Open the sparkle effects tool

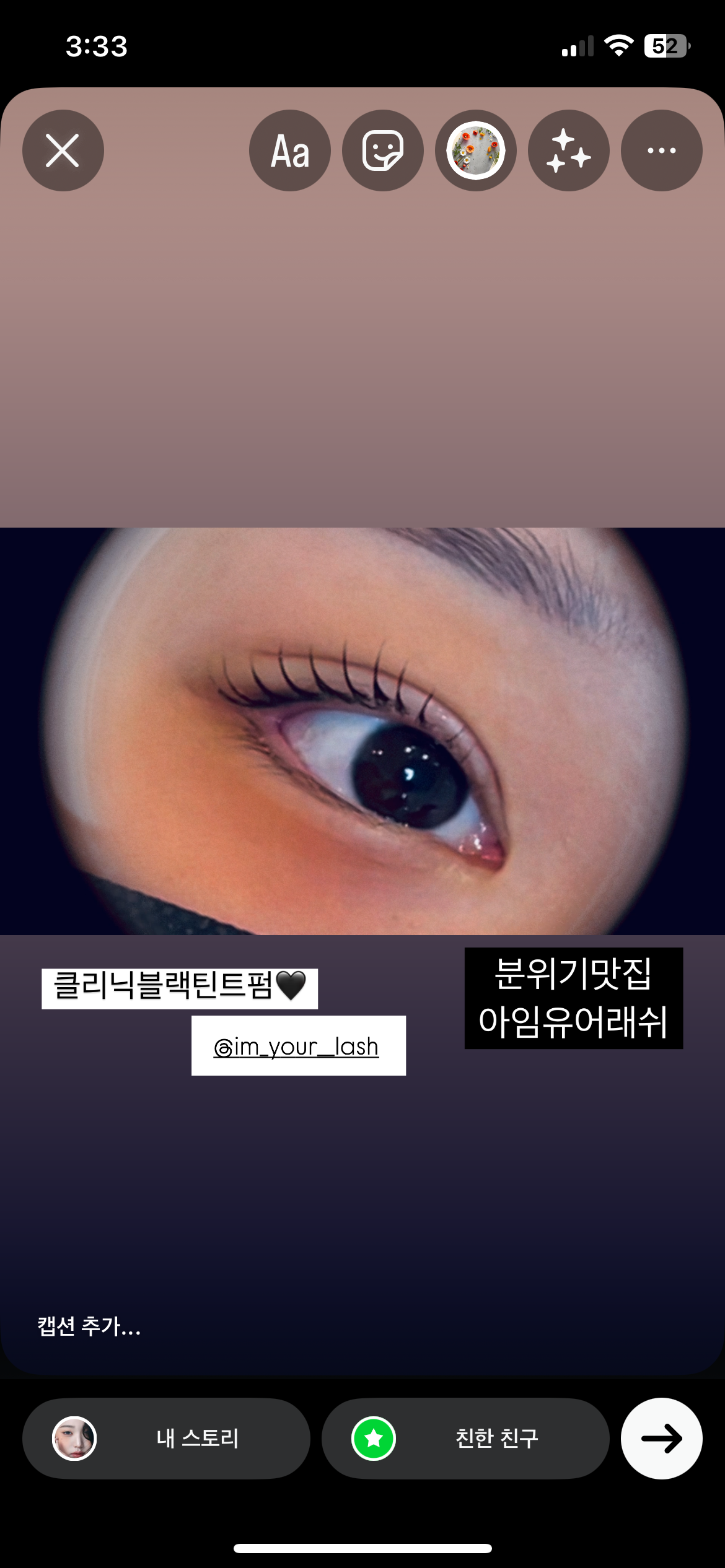[568, 150]
